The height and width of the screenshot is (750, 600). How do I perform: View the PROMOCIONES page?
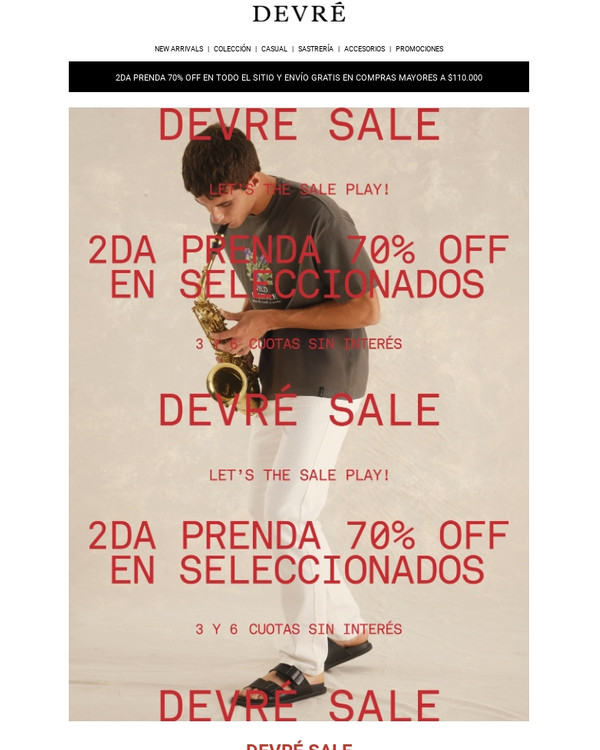419,49
